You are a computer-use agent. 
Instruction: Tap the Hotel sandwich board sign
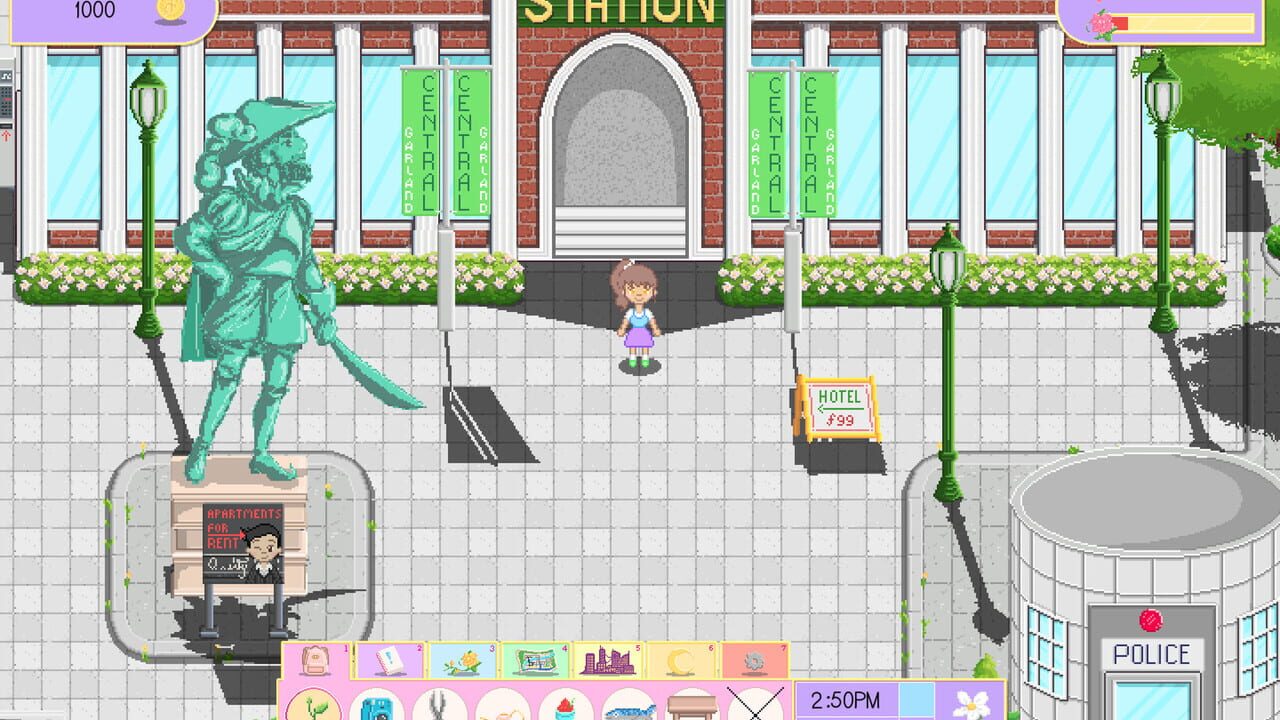click(838, 407)
